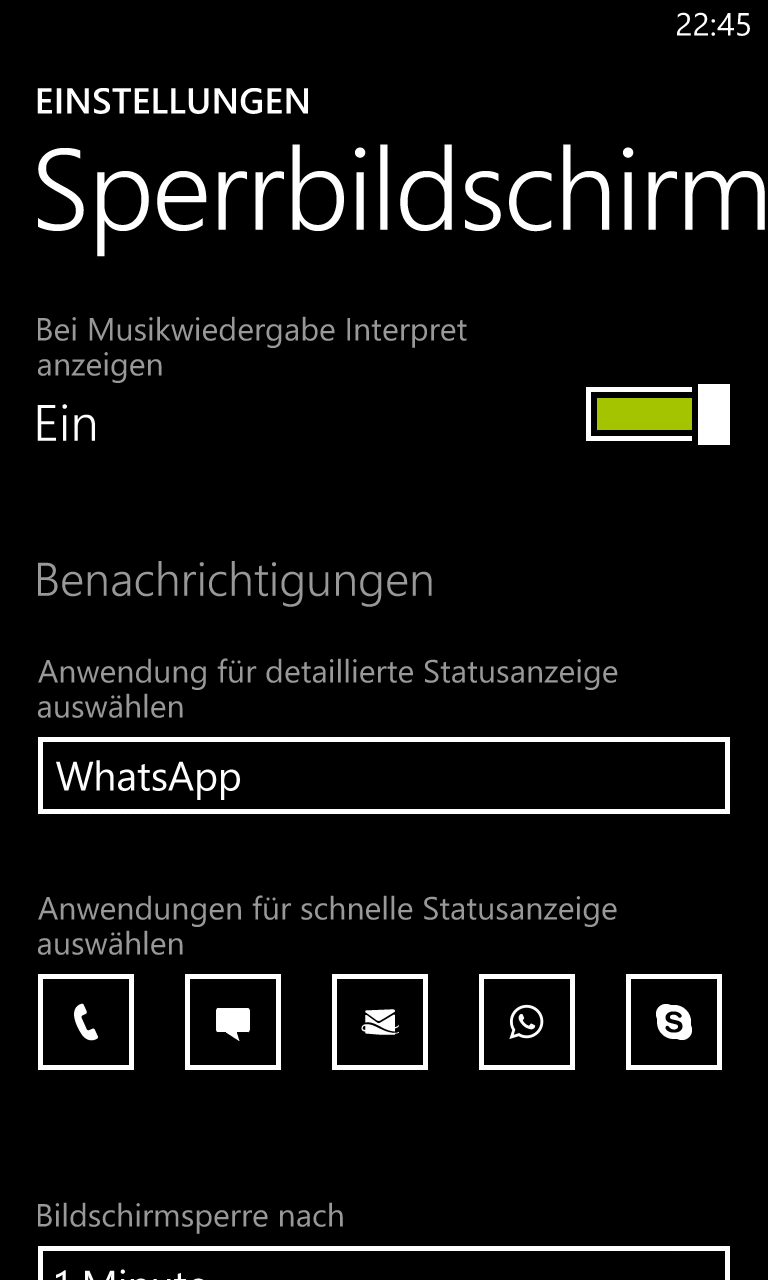This screenshot has width=768, height=1280.
Task: Change the email quick status slot
Action: click(x=380, y=1022)
